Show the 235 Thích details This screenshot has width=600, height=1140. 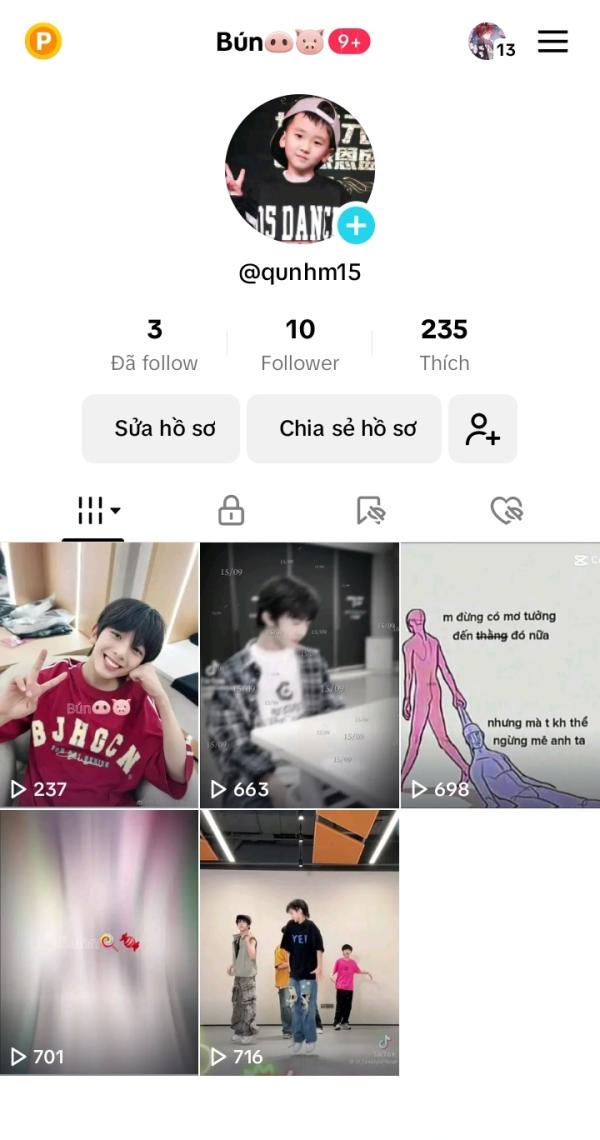click(444, 345)
